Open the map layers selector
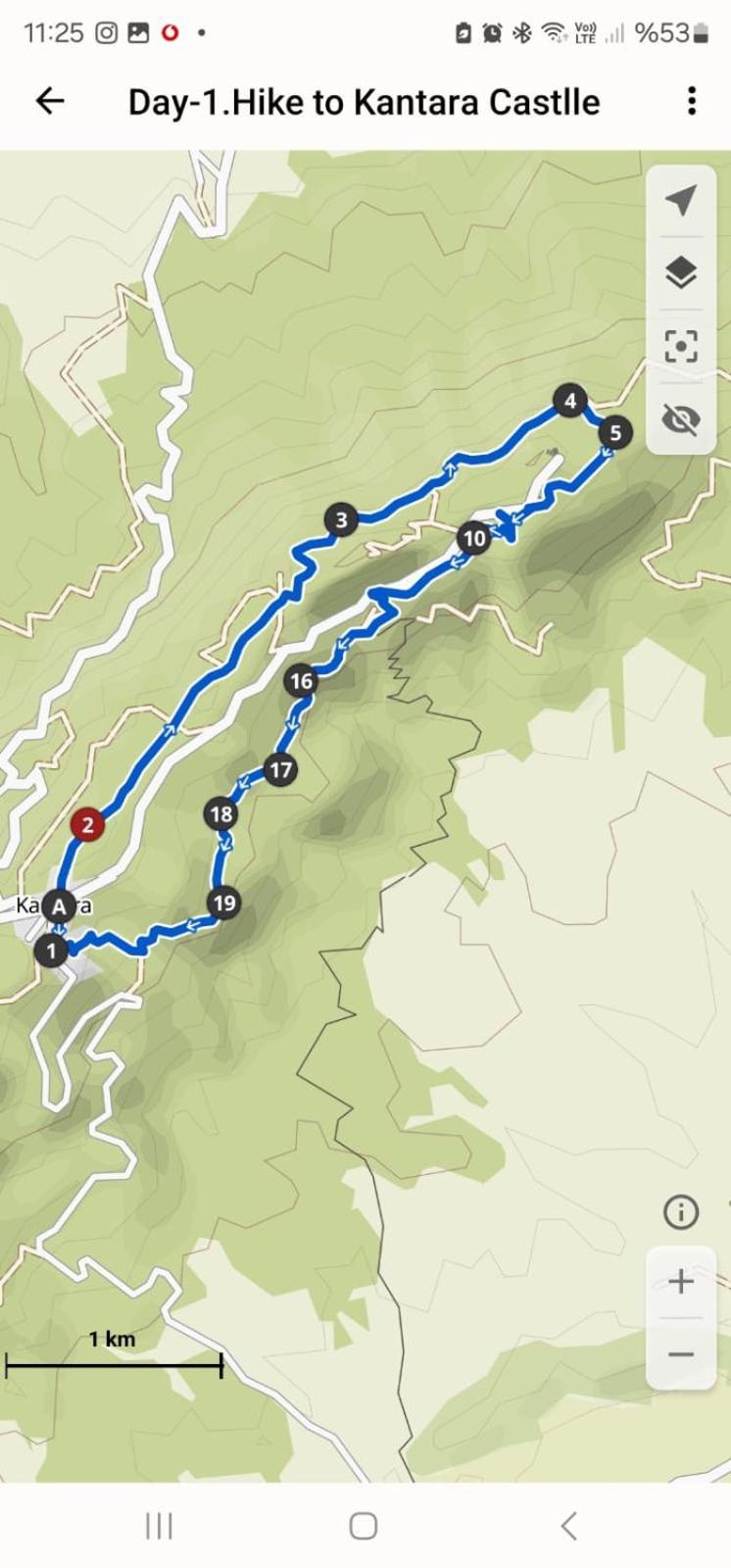Screen dimensions: 731x1568 pyautogui.click(x=680, y=272)
